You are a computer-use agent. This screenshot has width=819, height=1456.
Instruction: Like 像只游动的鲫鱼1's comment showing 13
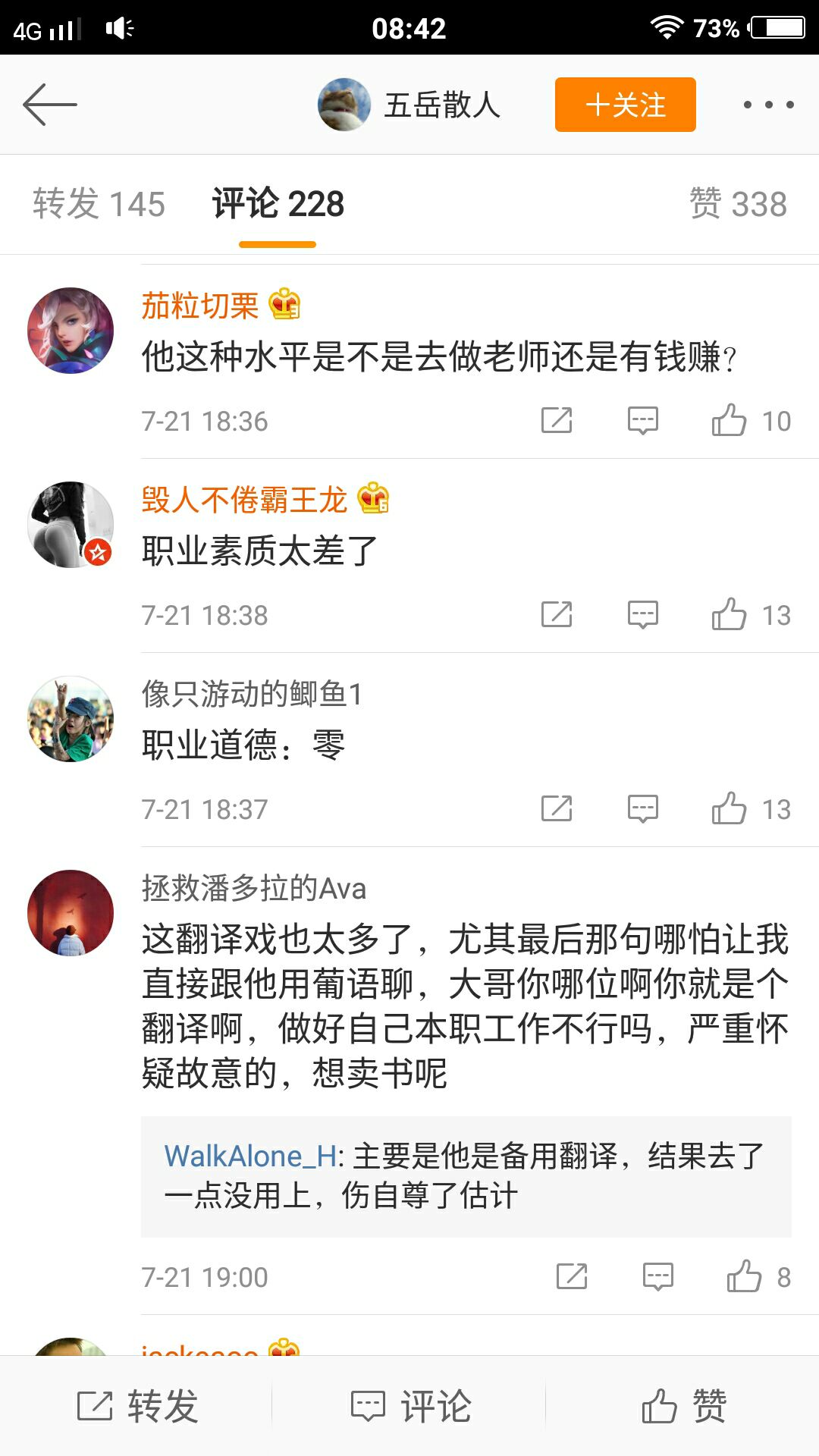point(732,808)
